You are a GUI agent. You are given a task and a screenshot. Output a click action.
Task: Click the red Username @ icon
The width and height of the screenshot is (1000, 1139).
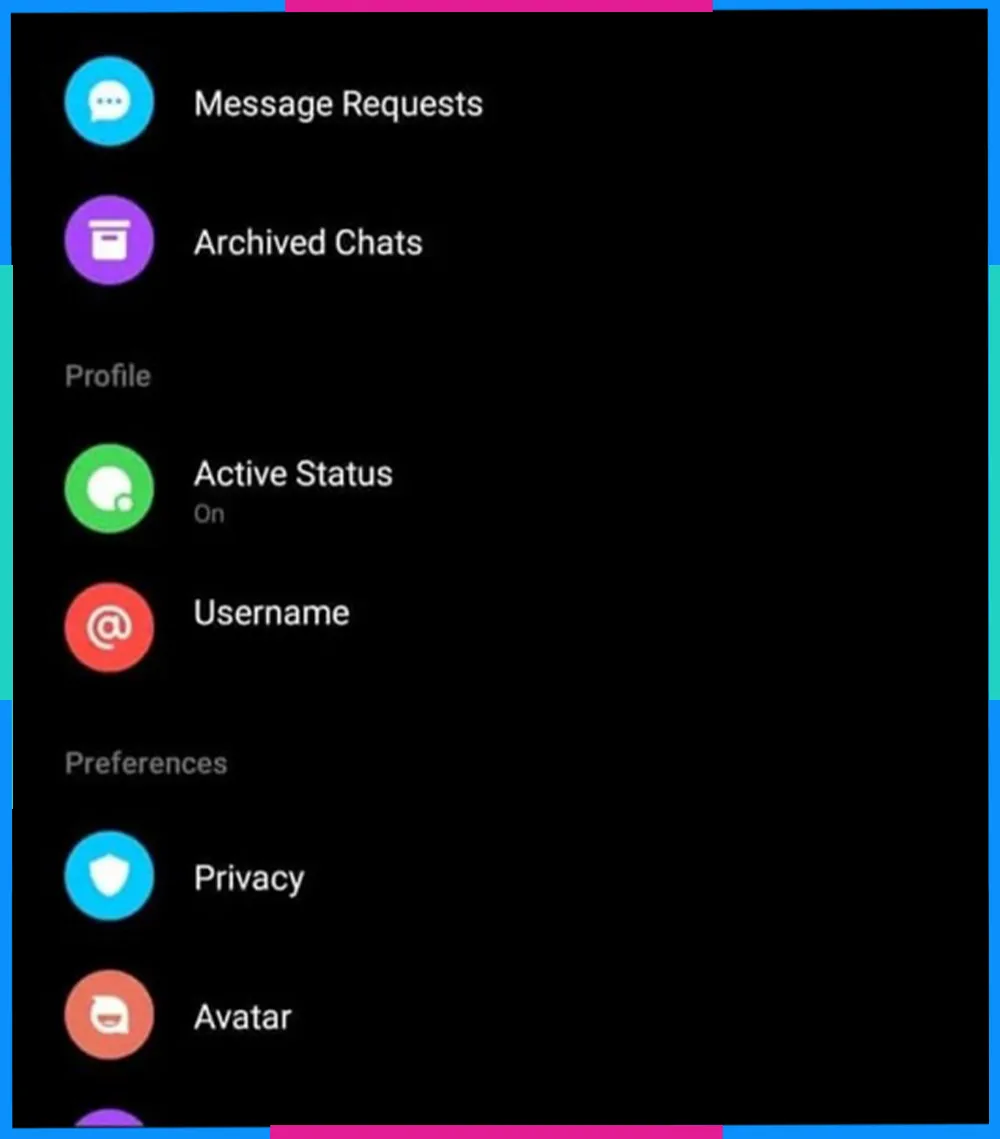109,627
